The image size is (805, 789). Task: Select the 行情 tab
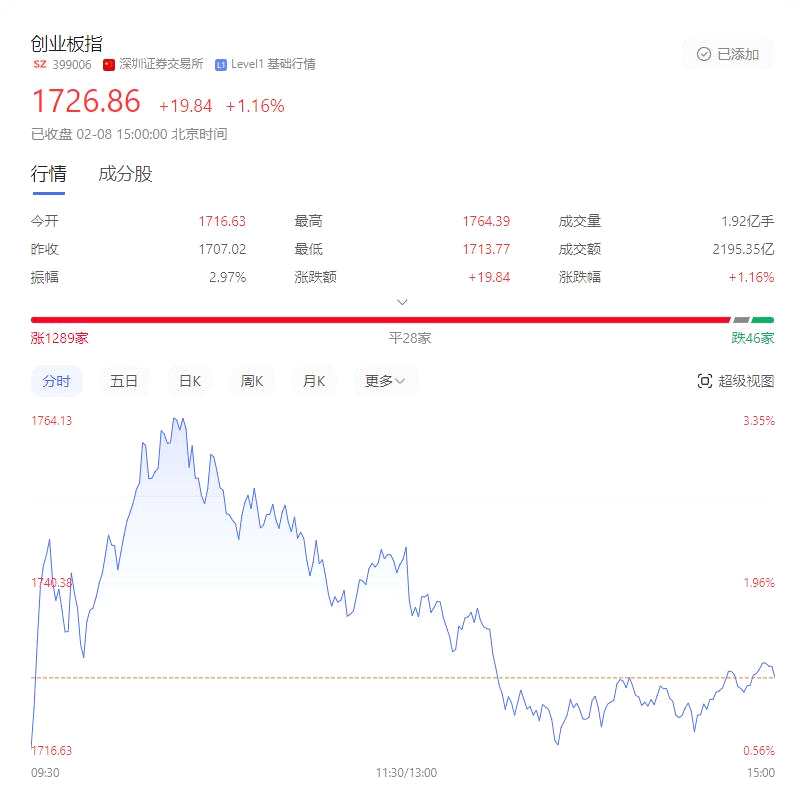coord(48,173)
